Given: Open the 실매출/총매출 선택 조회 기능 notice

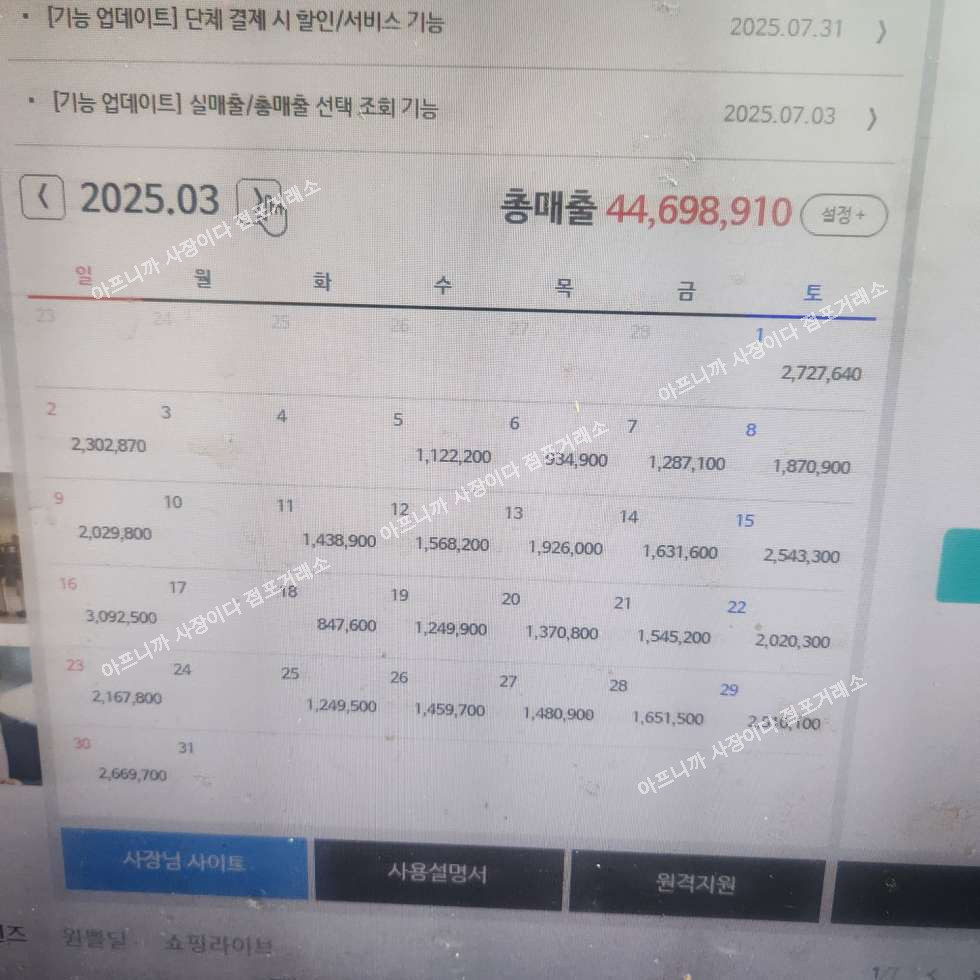Looking at the screenshot, I should click(x=245, y=106).
